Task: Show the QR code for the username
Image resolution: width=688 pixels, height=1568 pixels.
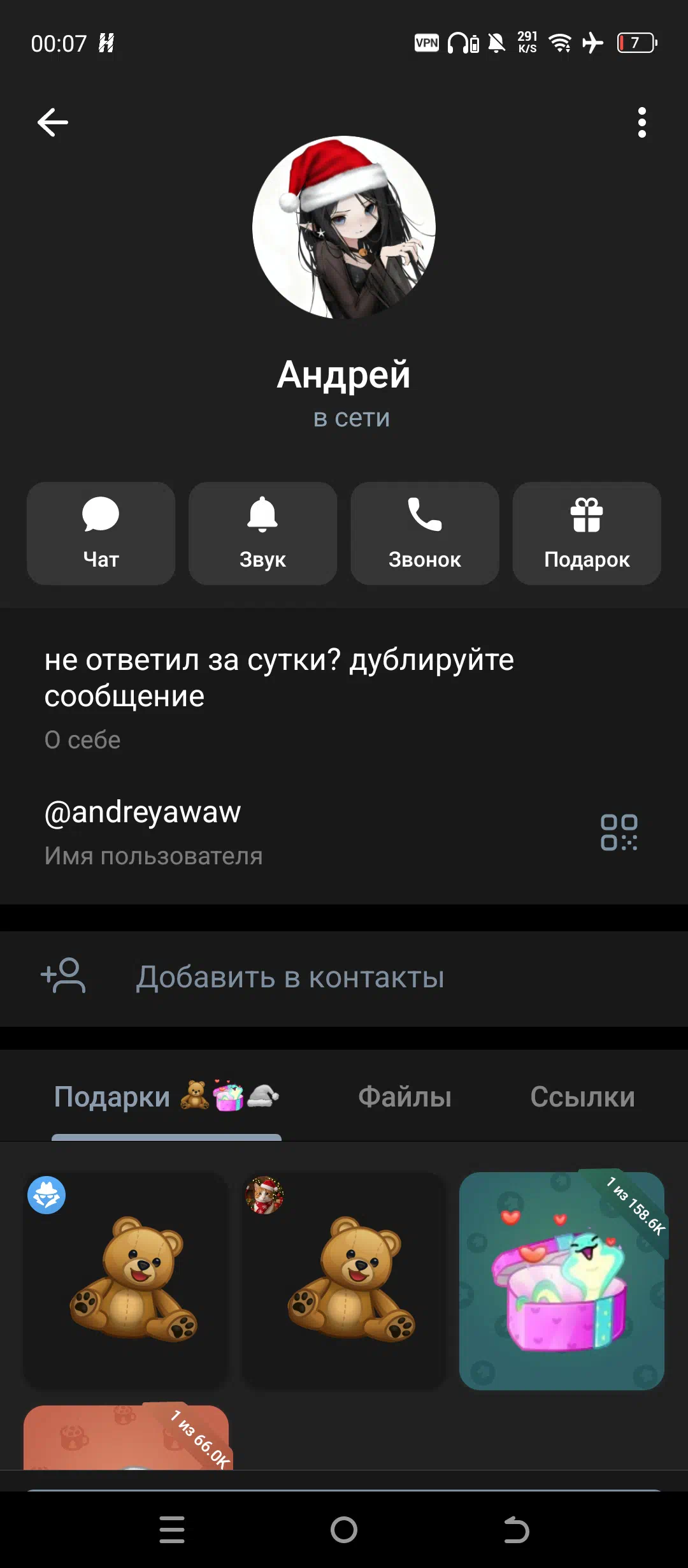Action: click(x=619, y=832)
